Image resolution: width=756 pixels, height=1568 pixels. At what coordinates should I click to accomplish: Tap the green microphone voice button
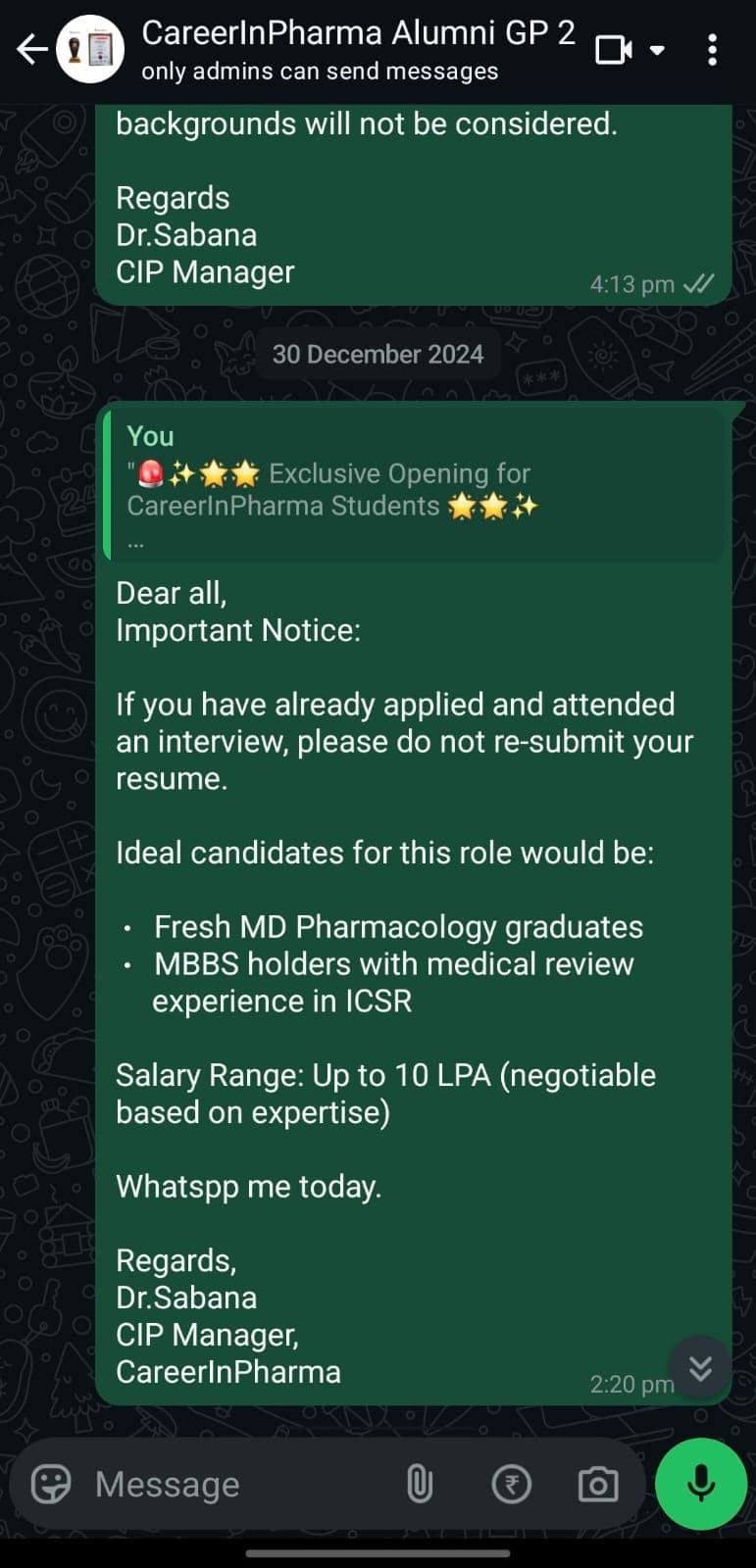701,1484
